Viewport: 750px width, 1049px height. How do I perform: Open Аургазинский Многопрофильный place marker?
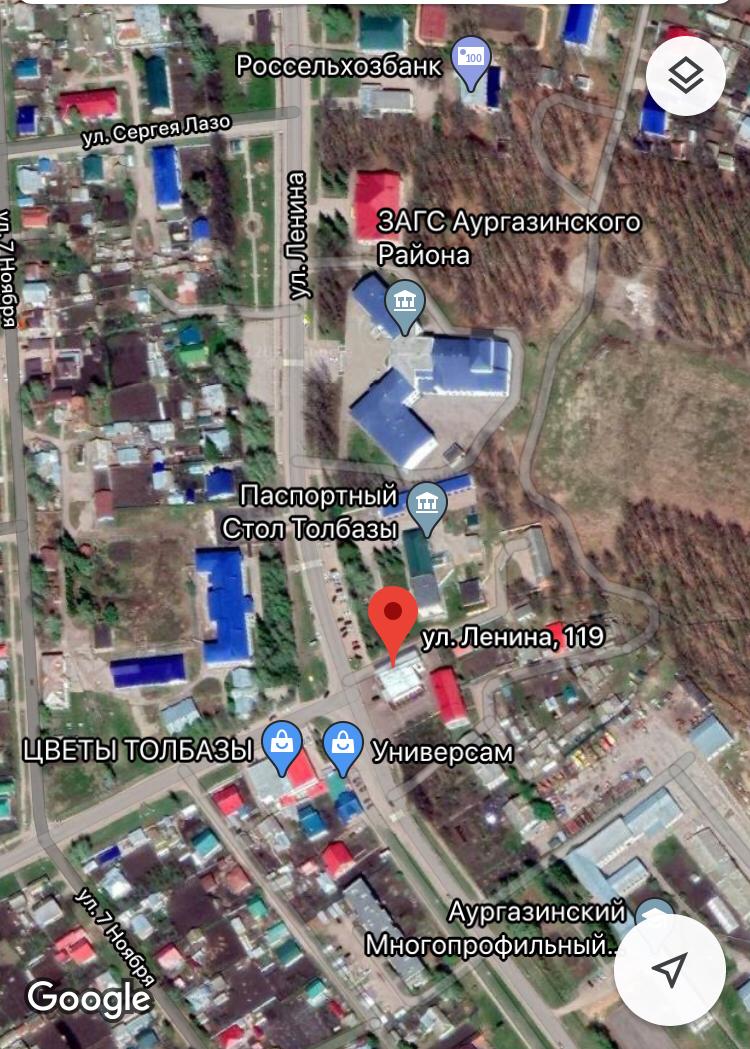(x=651, y=912)
